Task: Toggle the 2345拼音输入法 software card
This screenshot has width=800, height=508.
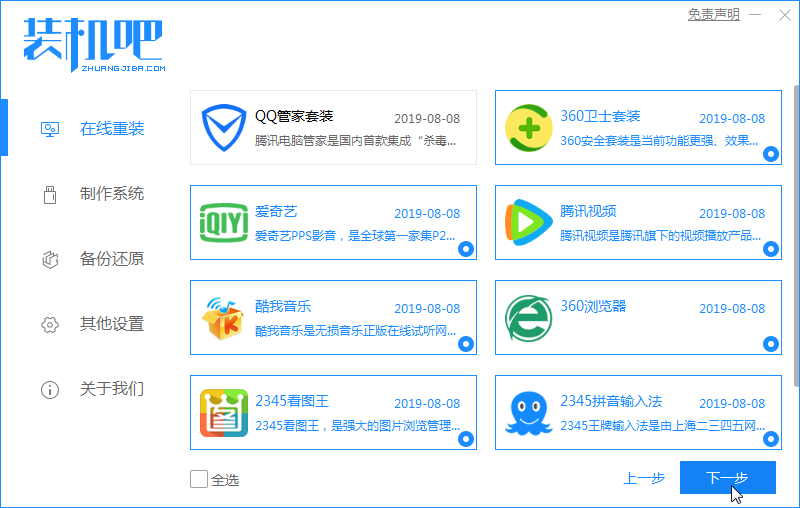Action: (x=638, y=412)
